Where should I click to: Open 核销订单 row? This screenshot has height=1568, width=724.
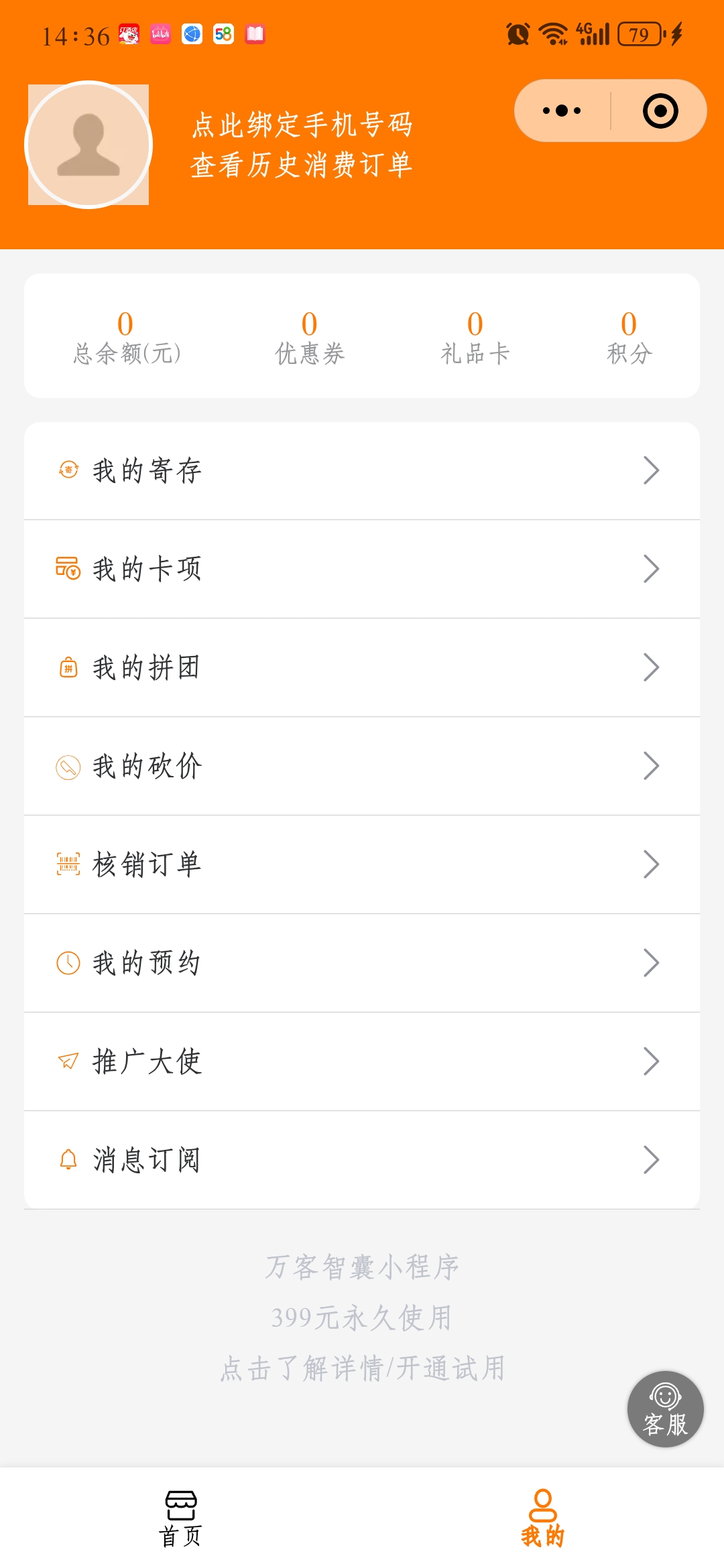[x=362, y=864]
